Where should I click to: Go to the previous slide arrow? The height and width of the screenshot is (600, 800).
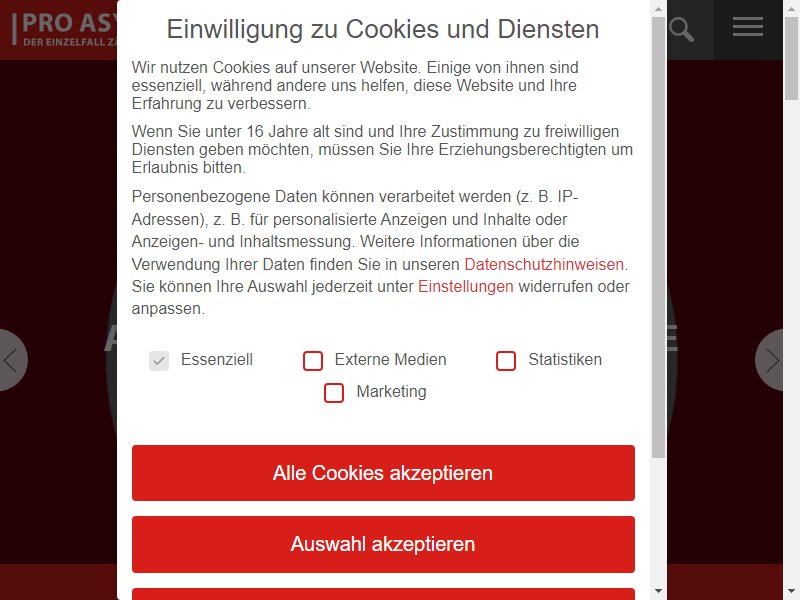click(x=12, y=360)
